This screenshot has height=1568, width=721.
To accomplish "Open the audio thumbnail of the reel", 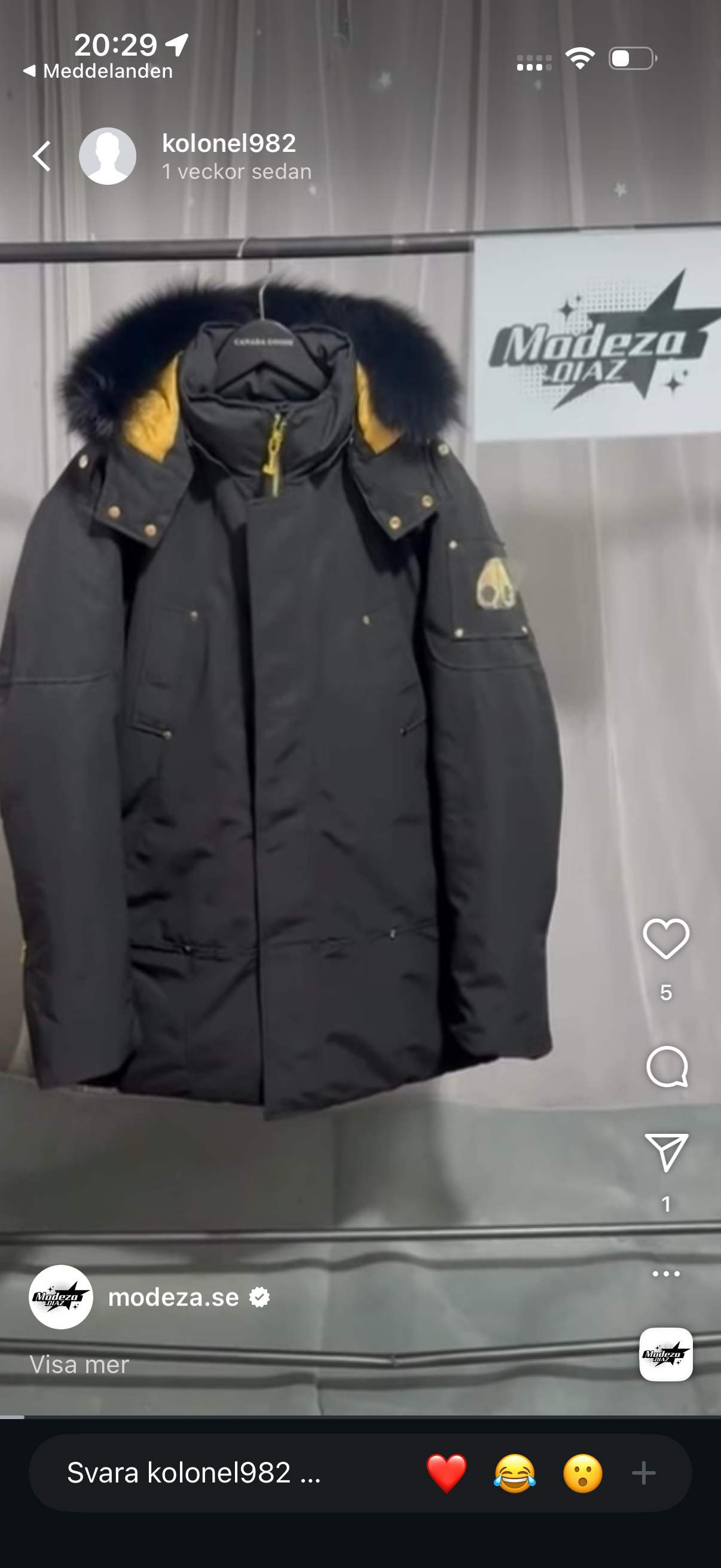I will [665, 1355].
